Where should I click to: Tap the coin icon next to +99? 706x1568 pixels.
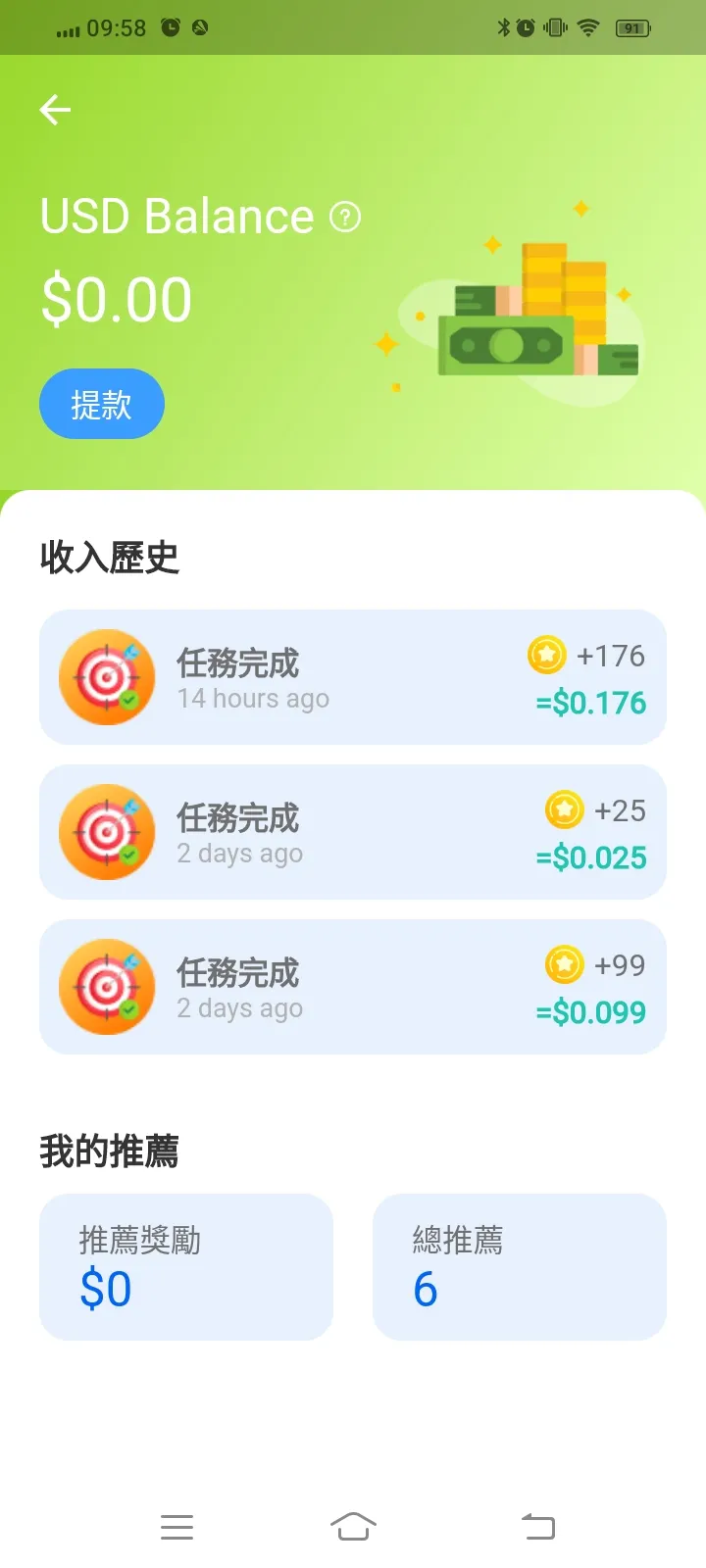[563, 965]
